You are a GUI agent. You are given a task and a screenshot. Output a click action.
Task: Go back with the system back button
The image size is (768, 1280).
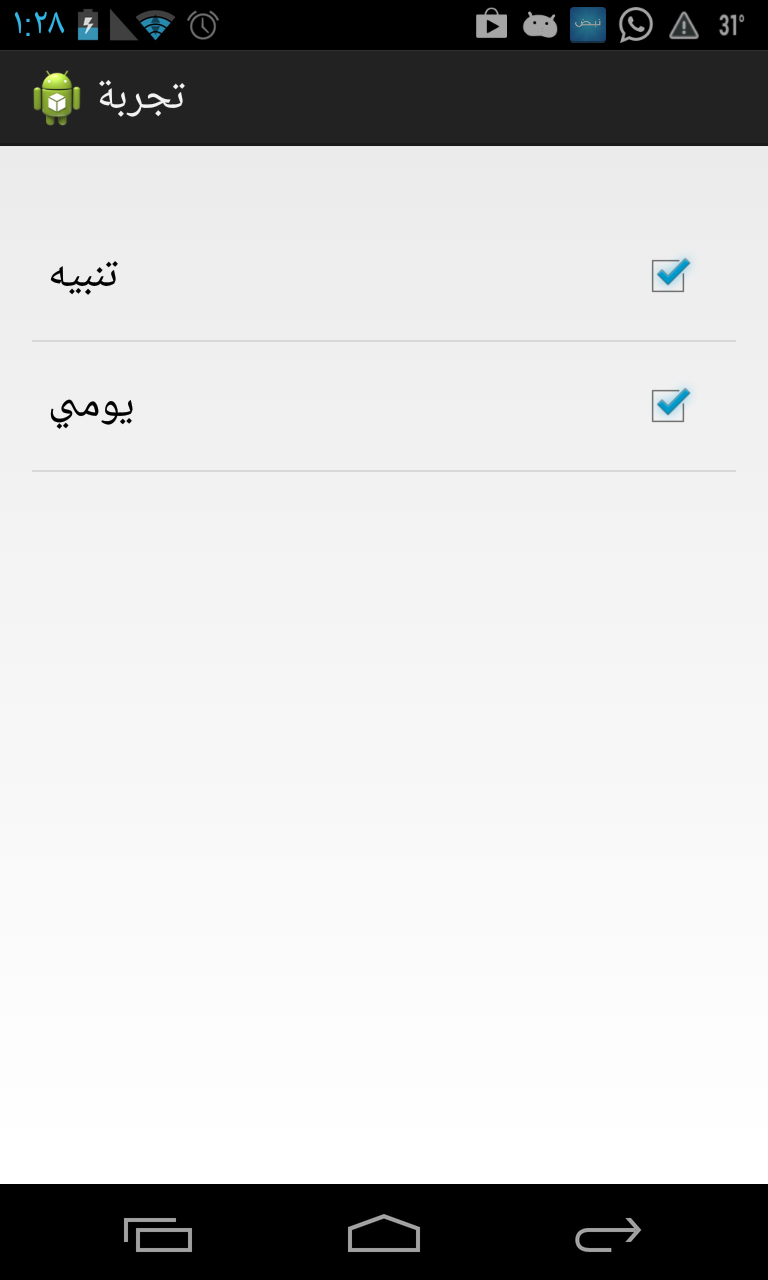click(x=608, y=1234)
